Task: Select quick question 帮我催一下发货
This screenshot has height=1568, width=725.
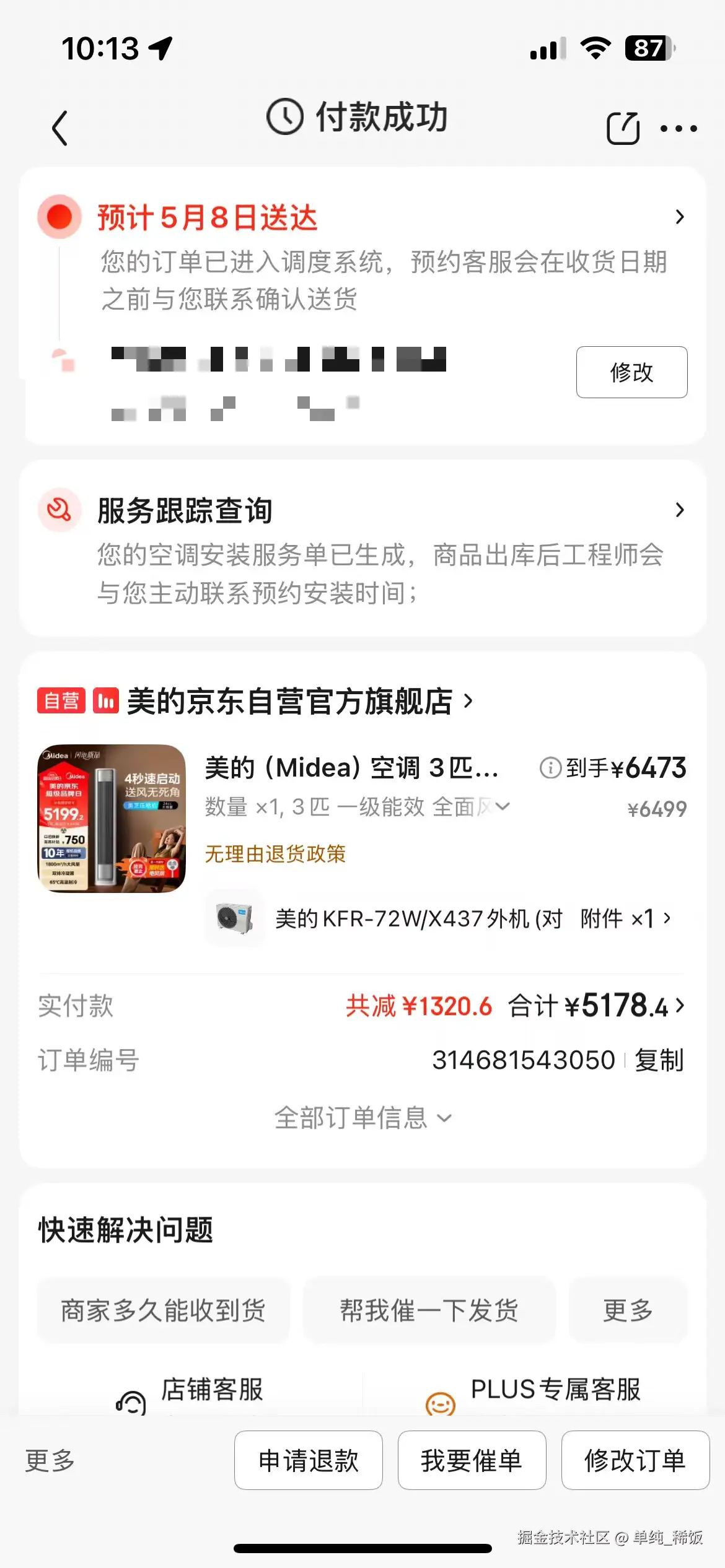Action: pos(429,1311)
